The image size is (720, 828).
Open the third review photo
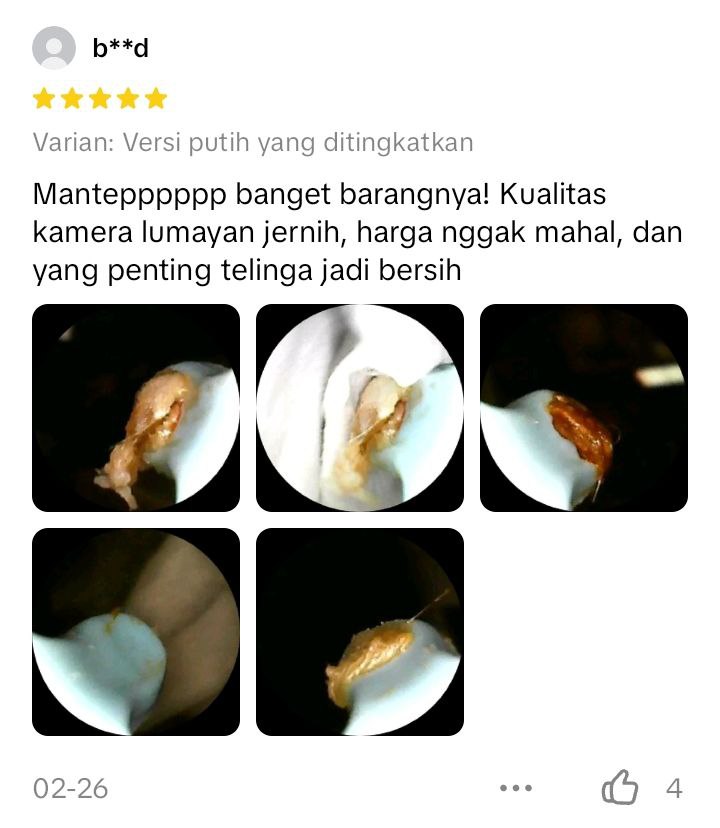pyautogui.click(x=584, y=408)
